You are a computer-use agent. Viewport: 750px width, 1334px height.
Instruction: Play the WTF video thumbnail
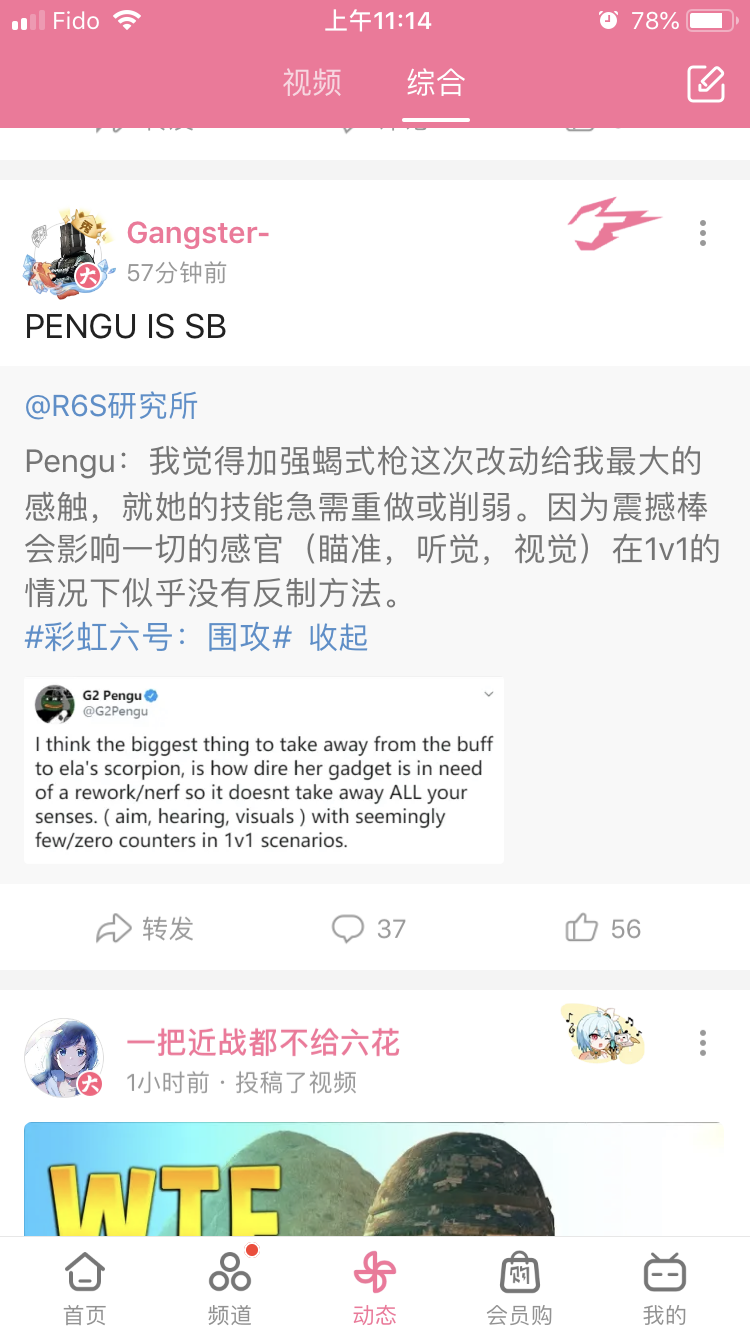click(x=374, y=1180)
